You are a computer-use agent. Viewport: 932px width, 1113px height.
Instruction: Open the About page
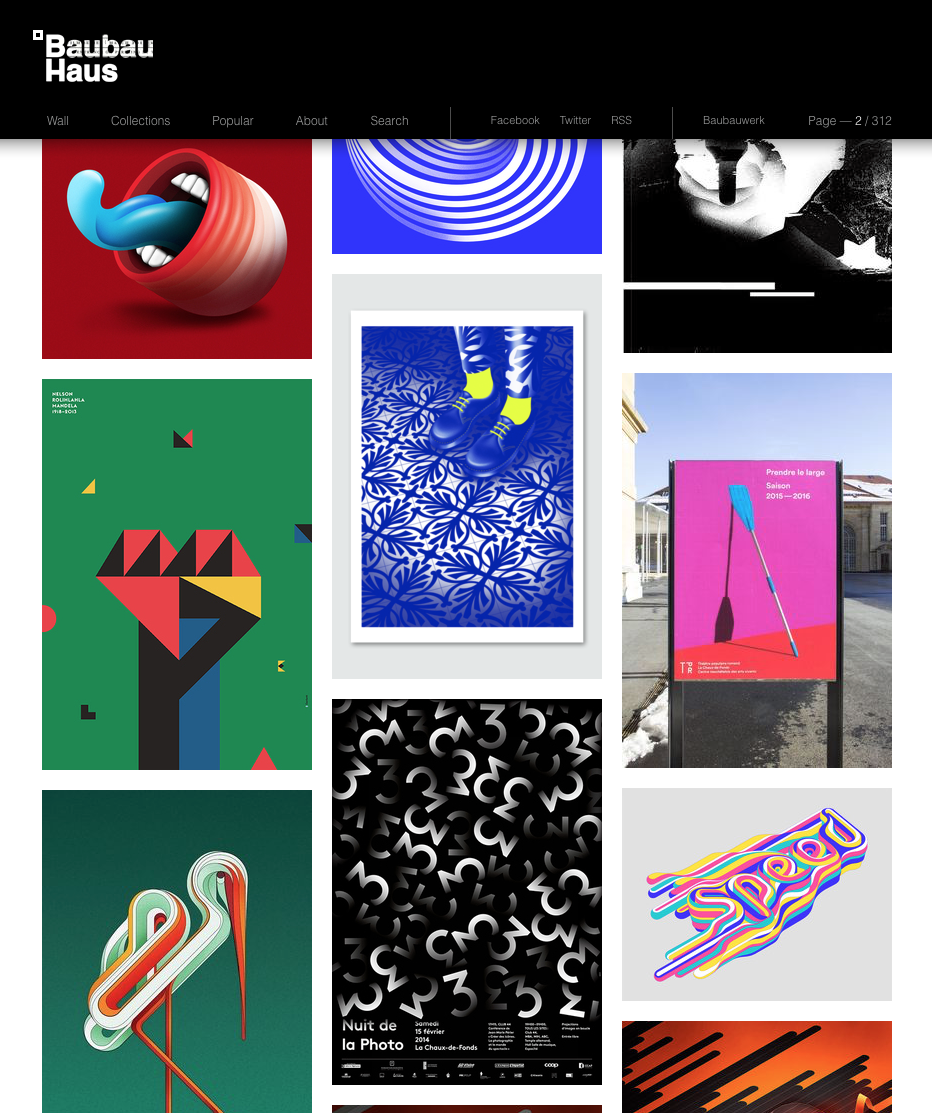pos(311,121)
